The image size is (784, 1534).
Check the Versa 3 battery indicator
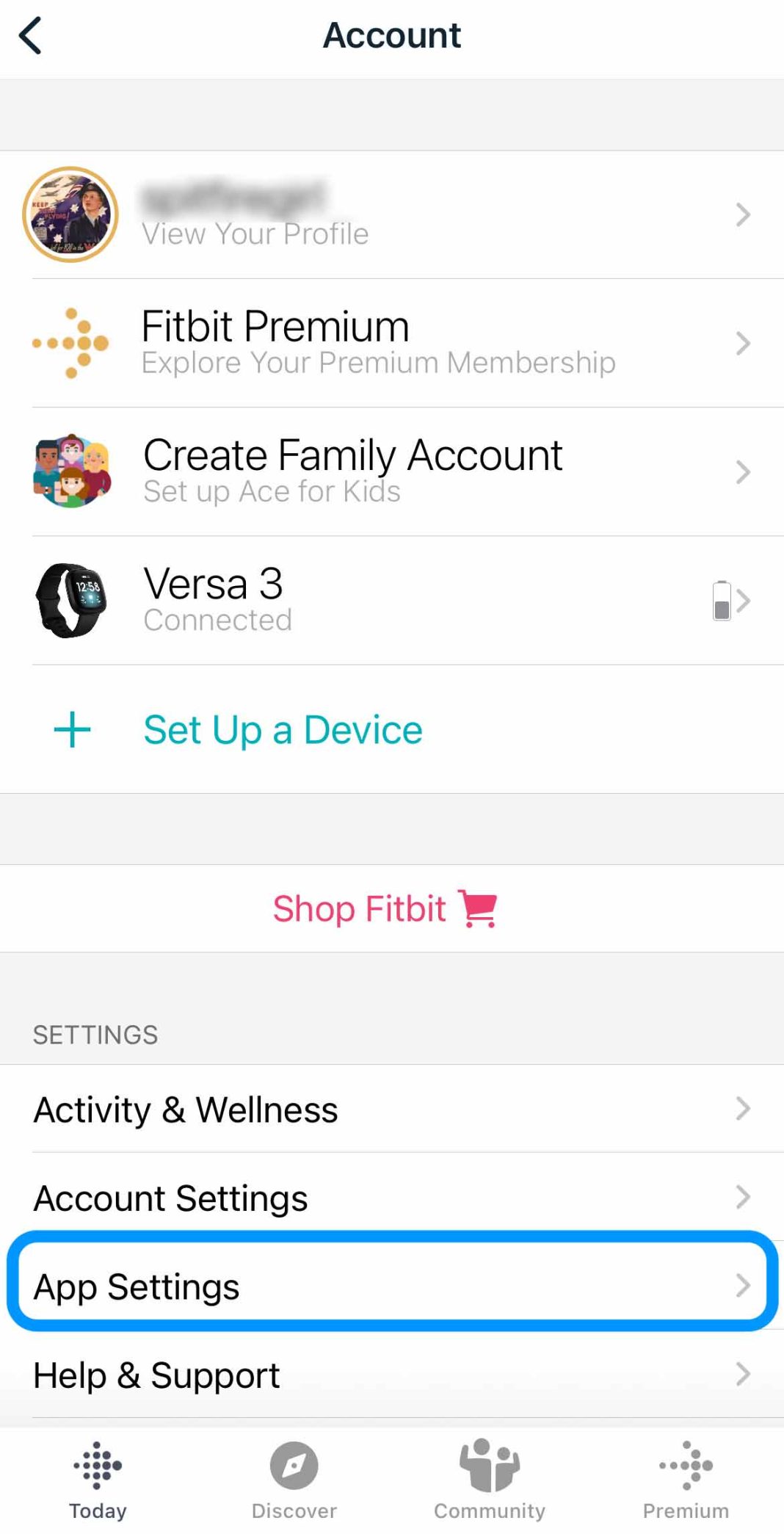pyautogui.click(x=722, y=601)
